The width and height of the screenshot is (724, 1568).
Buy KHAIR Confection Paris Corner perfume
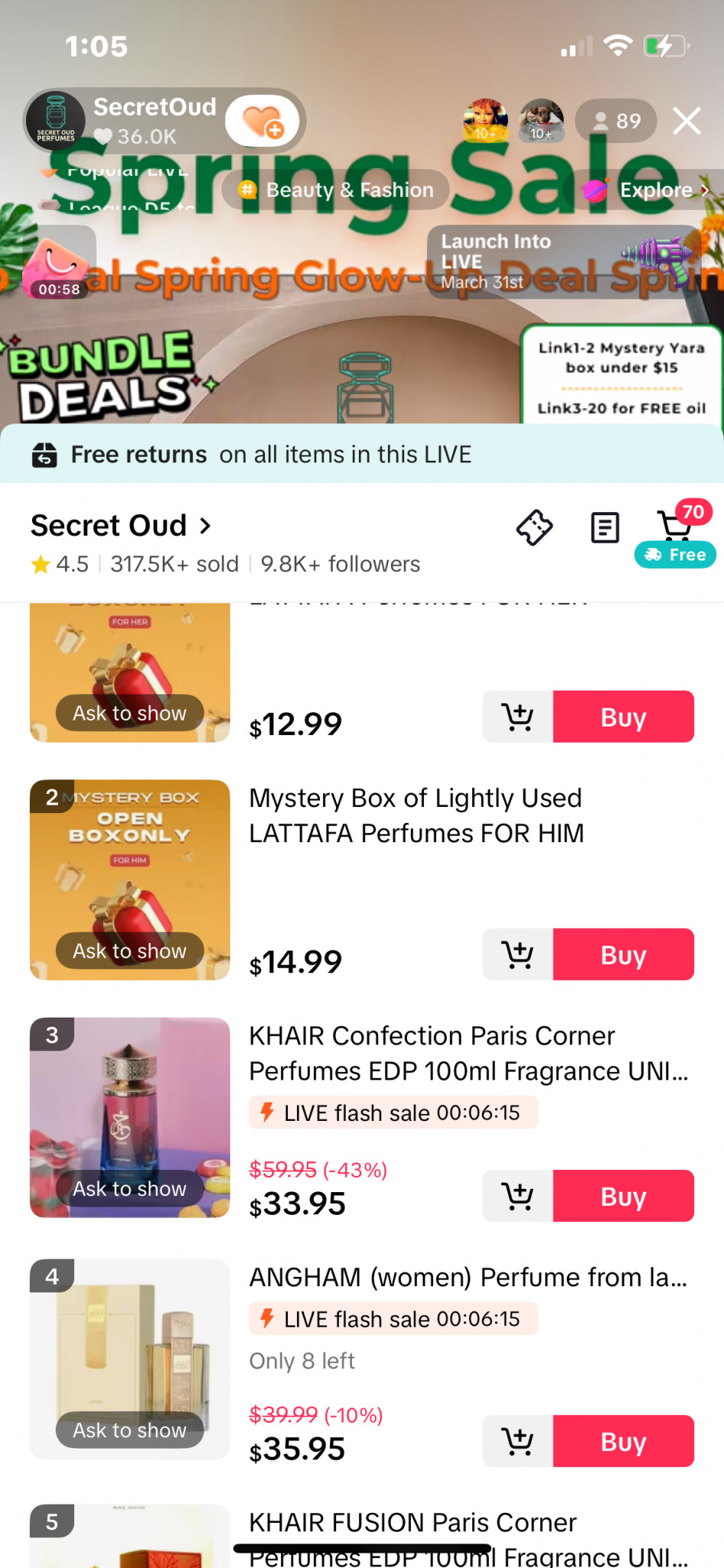(623, 1196)
